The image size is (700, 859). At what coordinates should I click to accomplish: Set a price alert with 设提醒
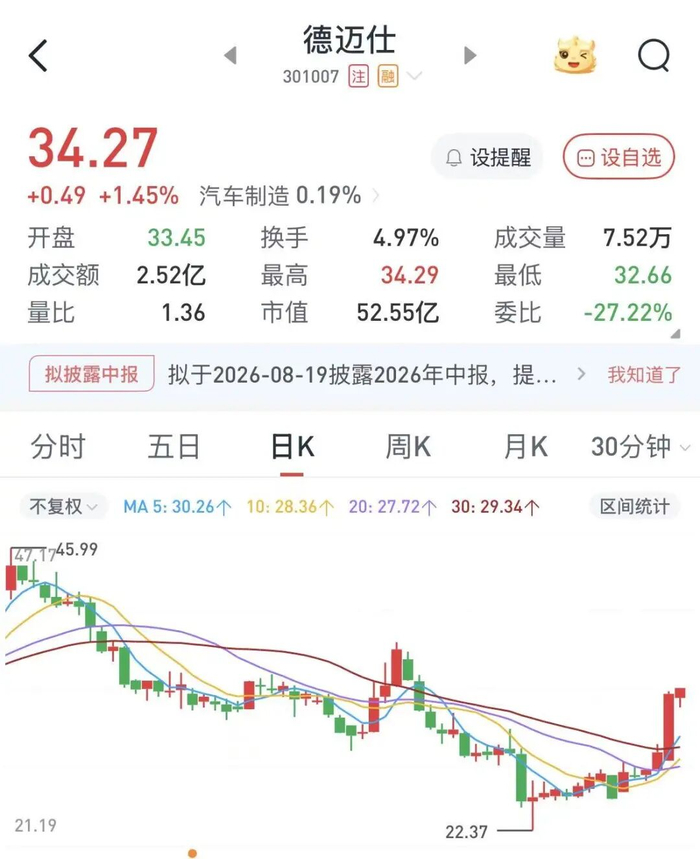coord(487,157)
